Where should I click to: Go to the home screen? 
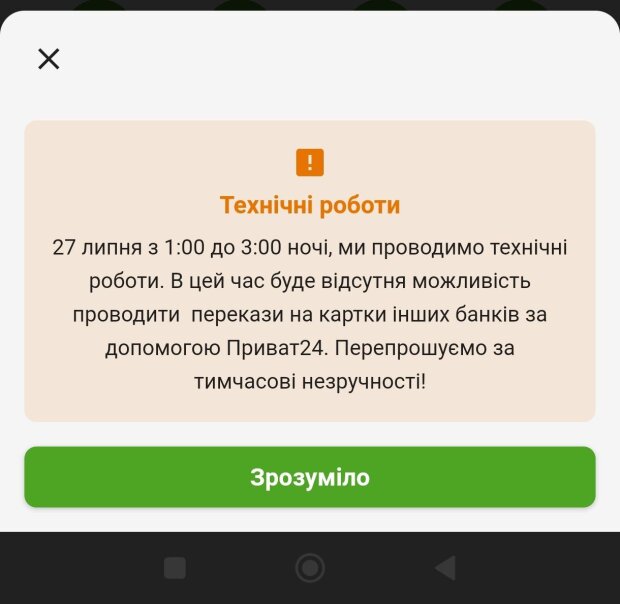310,568
